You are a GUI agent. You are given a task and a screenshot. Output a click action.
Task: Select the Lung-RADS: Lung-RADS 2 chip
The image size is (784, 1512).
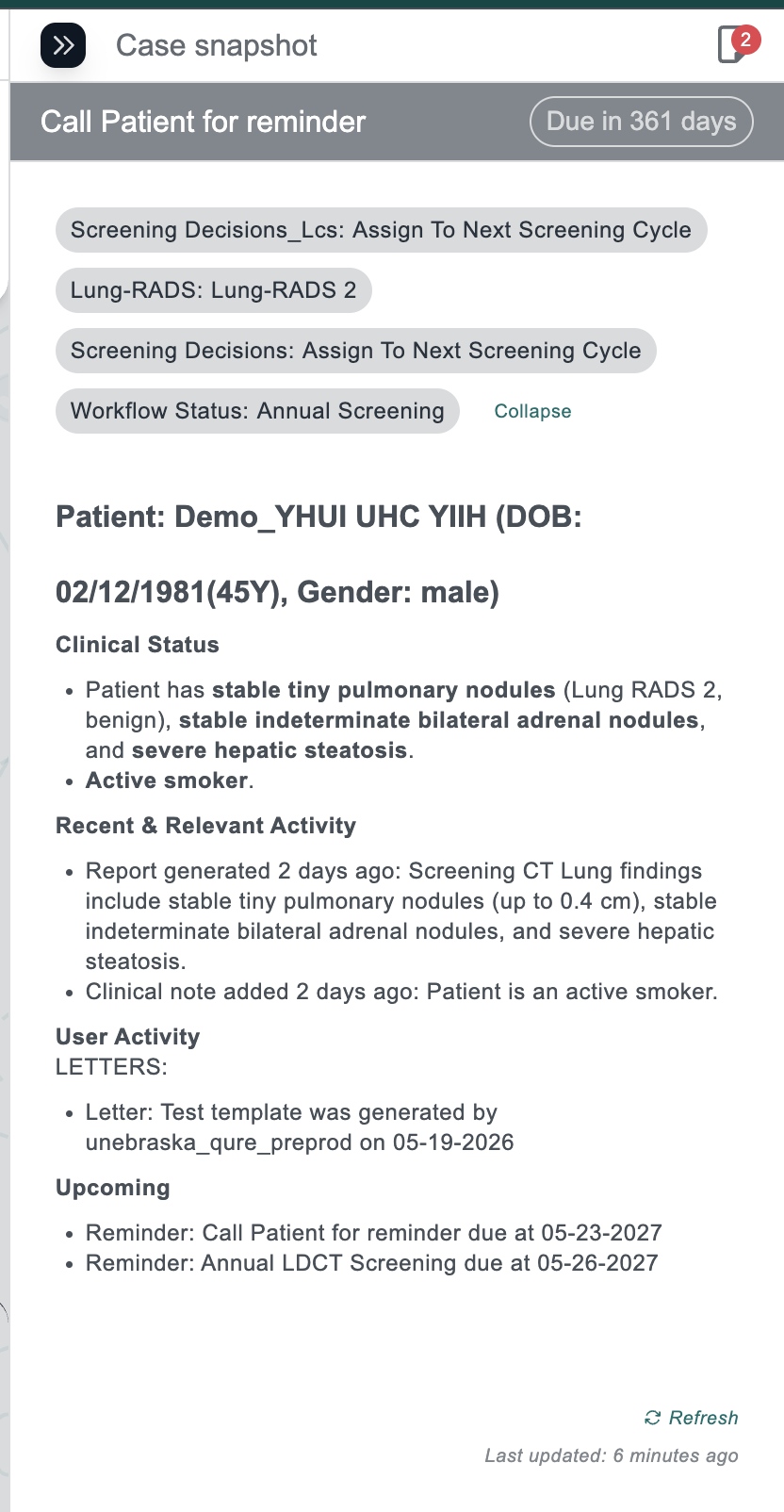[x=214, y=290]
